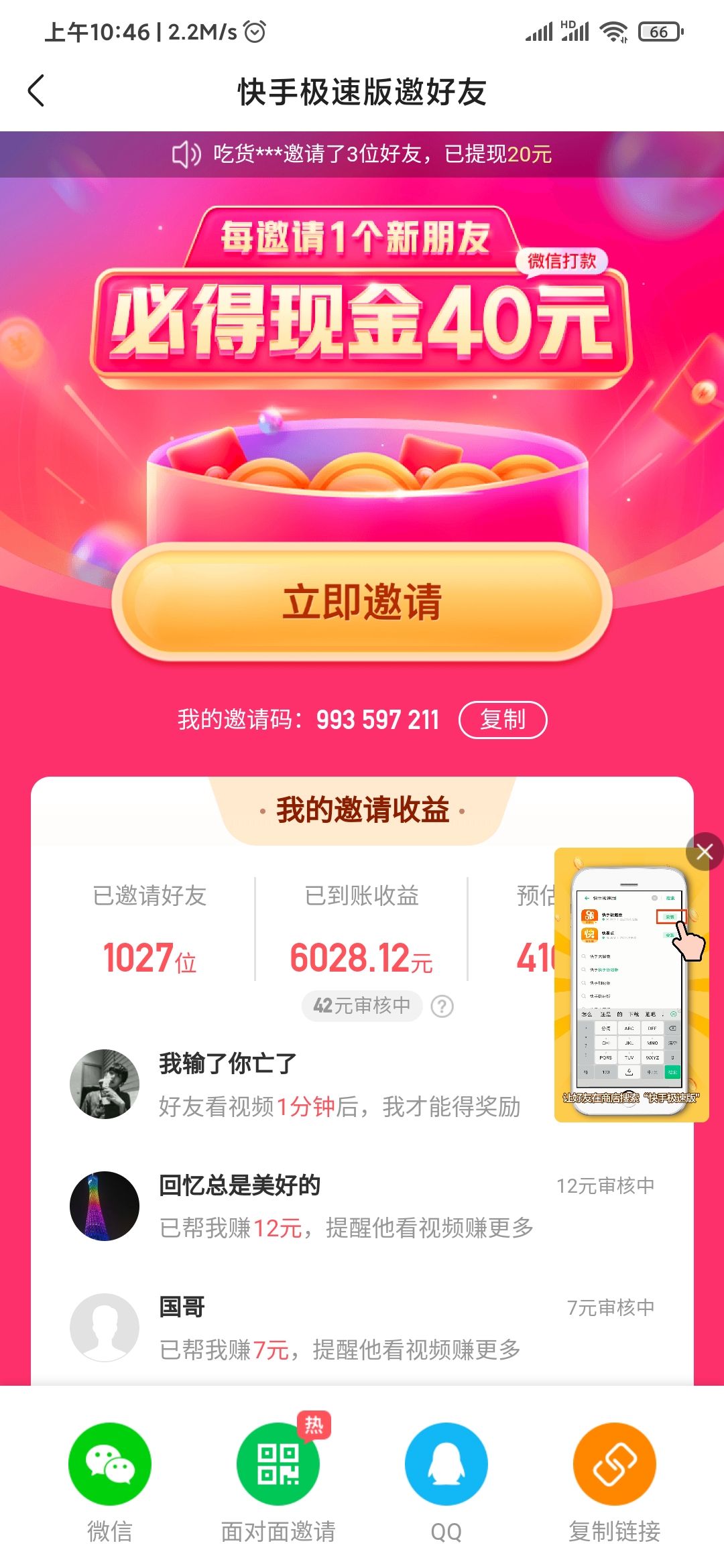Tap the 立即邀请 button

pos(362,602)
